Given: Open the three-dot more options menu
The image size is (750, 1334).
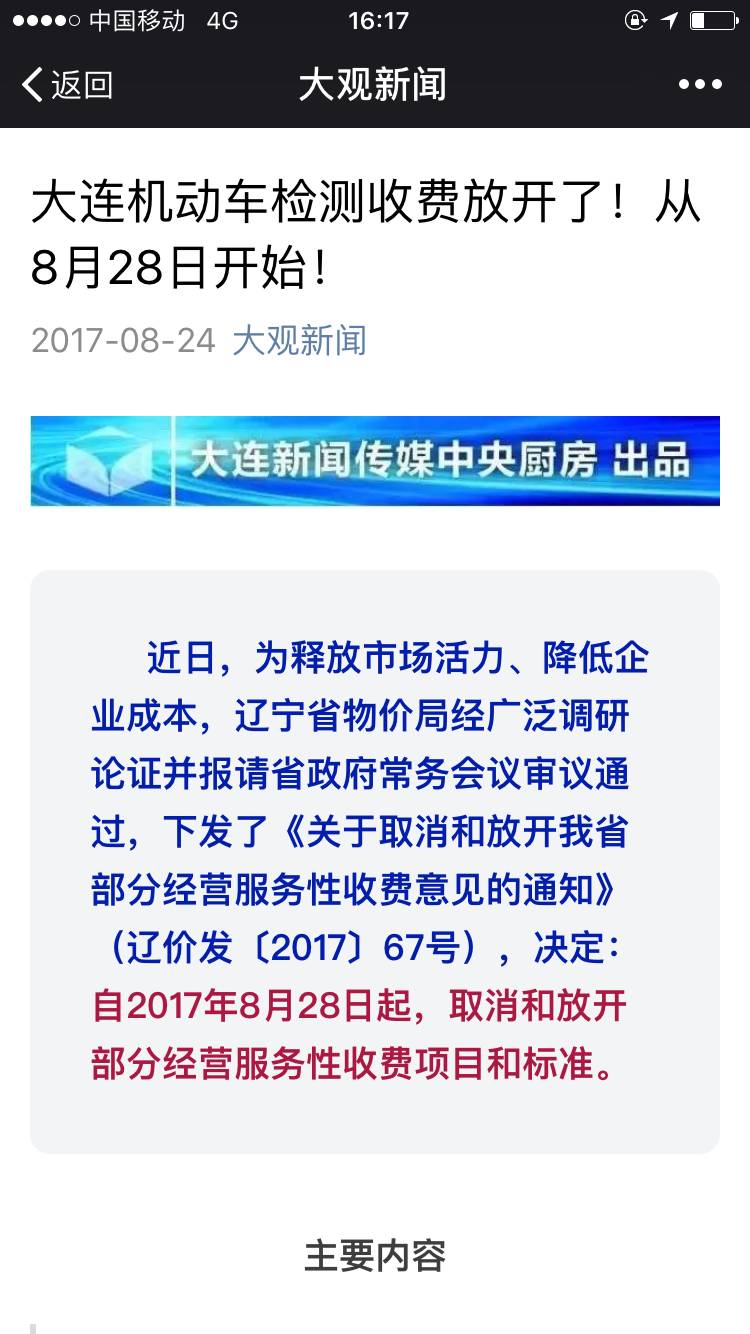Looking at the screenshot, I should tap(700, 85).
